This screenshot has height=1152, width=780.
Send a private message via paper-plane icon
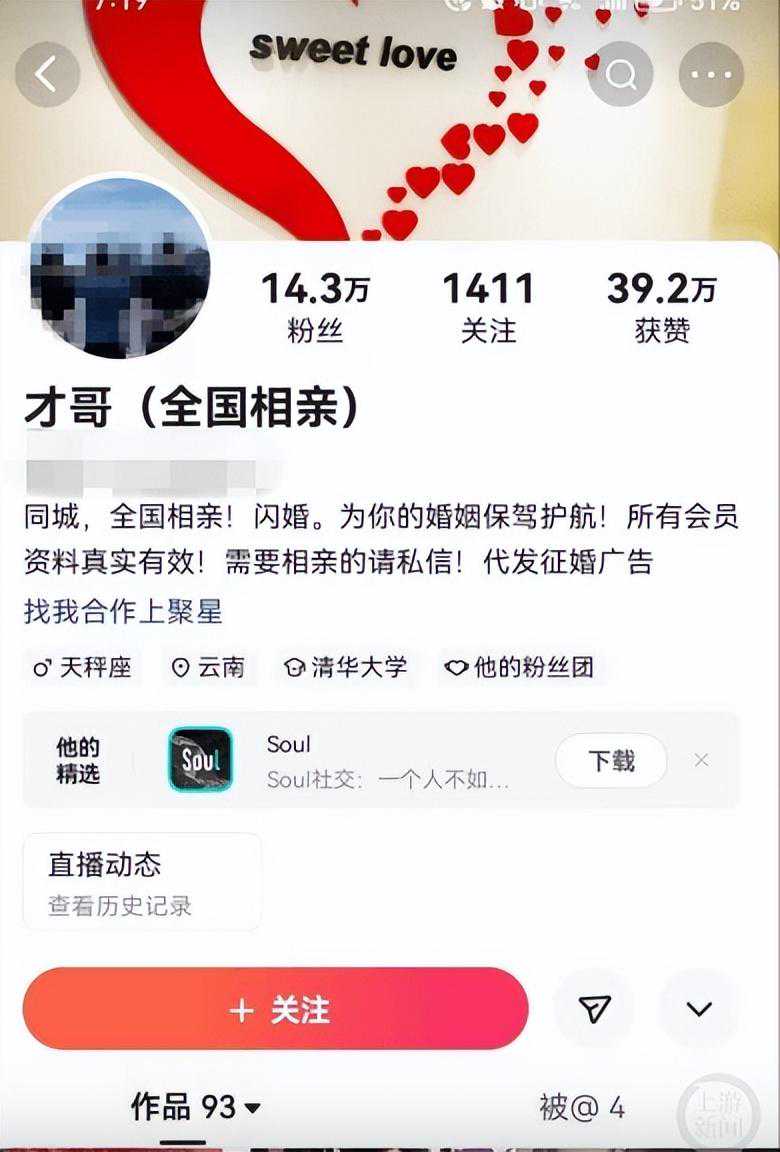pyautogui.click(x=594, y=1009)
